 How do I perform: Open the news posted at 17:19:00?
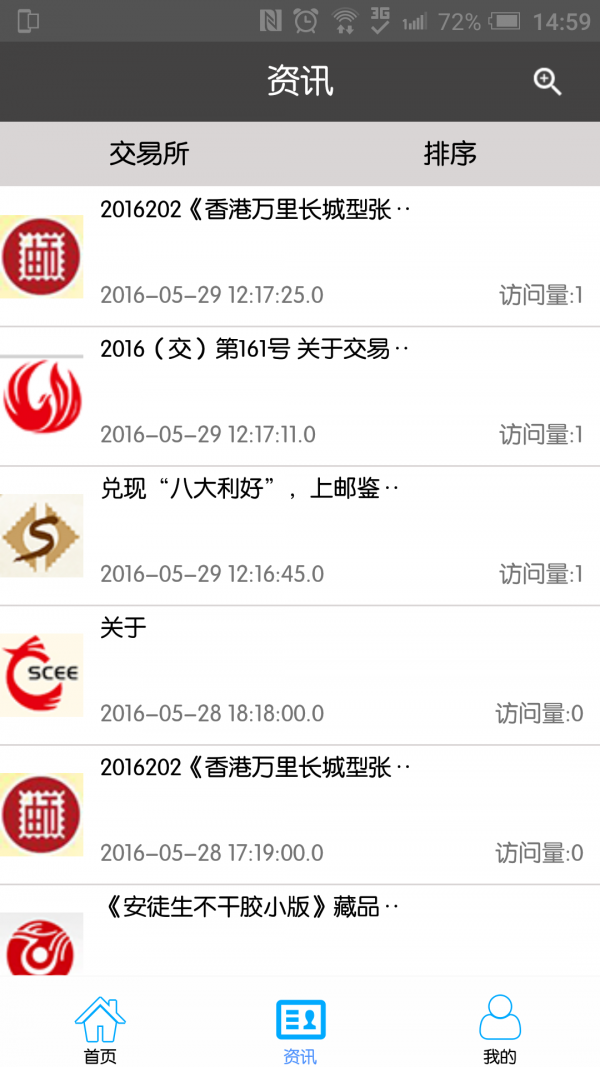coord(300,816)
